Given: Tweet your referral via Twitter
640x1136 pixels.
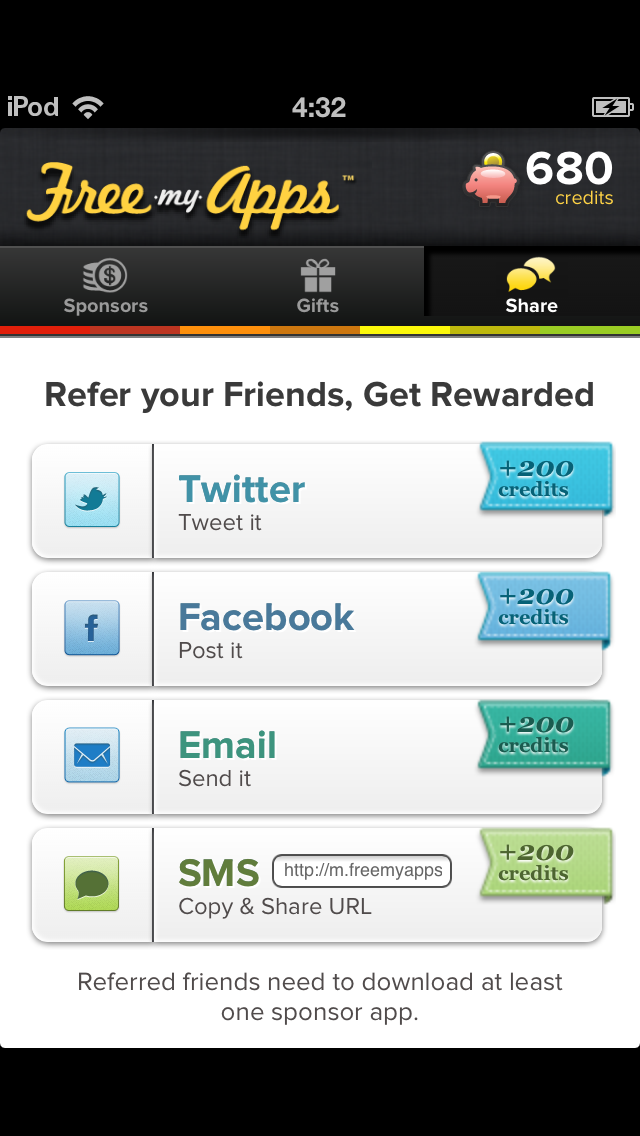Looking at the screenshot, I should click(x=317, y=501).
